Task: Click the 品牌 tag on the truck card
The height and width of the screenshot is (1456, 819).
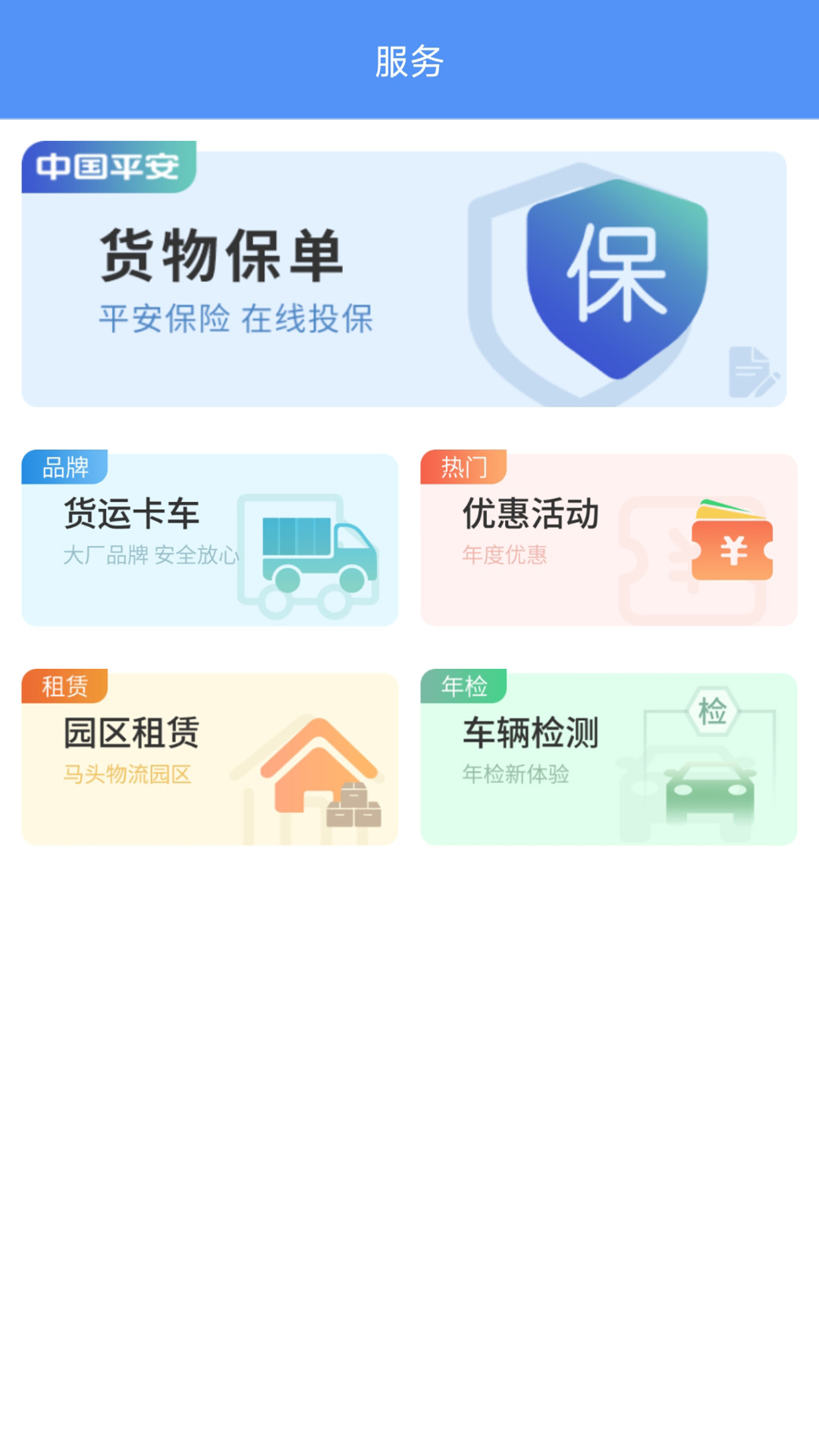Action: [x=64, y=467]
